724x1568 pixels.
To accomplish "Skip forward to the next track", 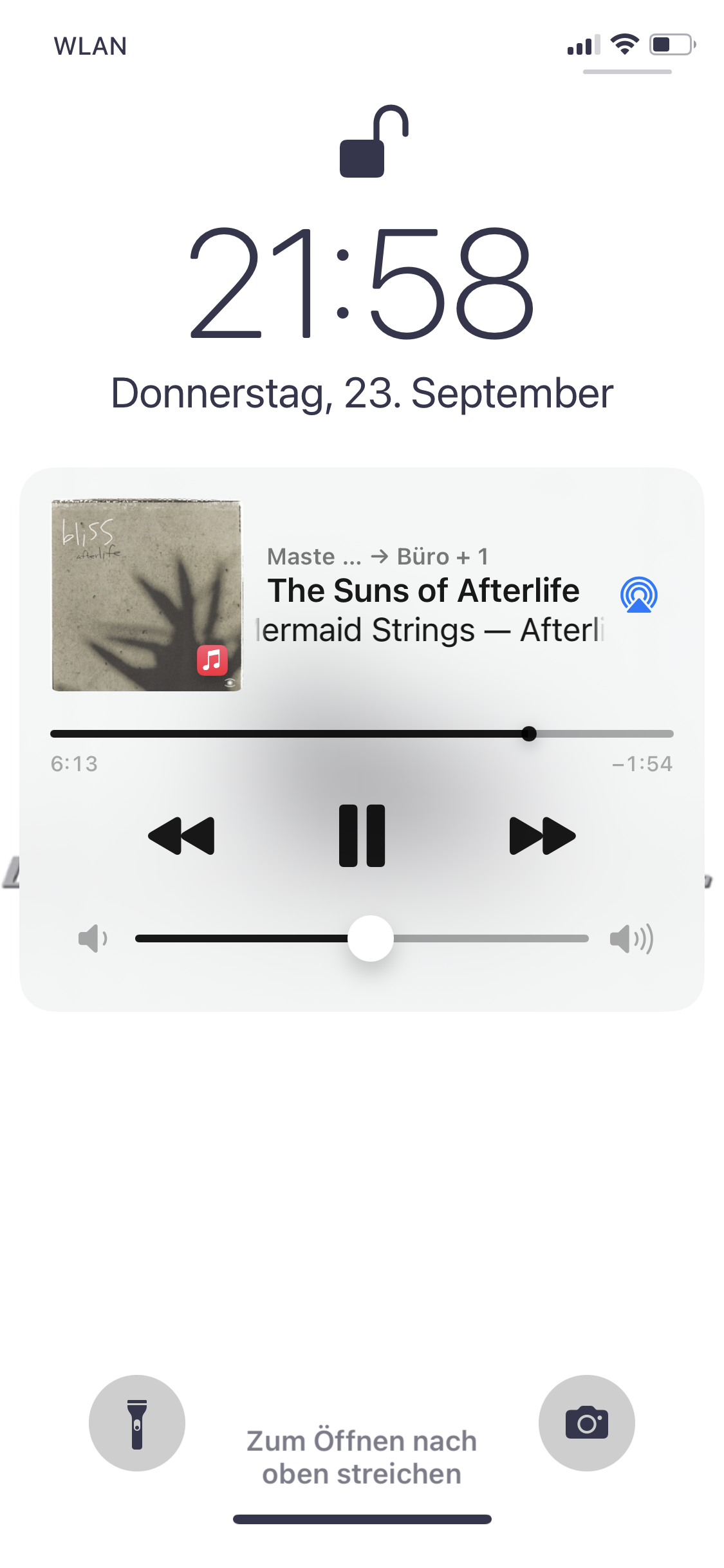I will coord(542,835).
